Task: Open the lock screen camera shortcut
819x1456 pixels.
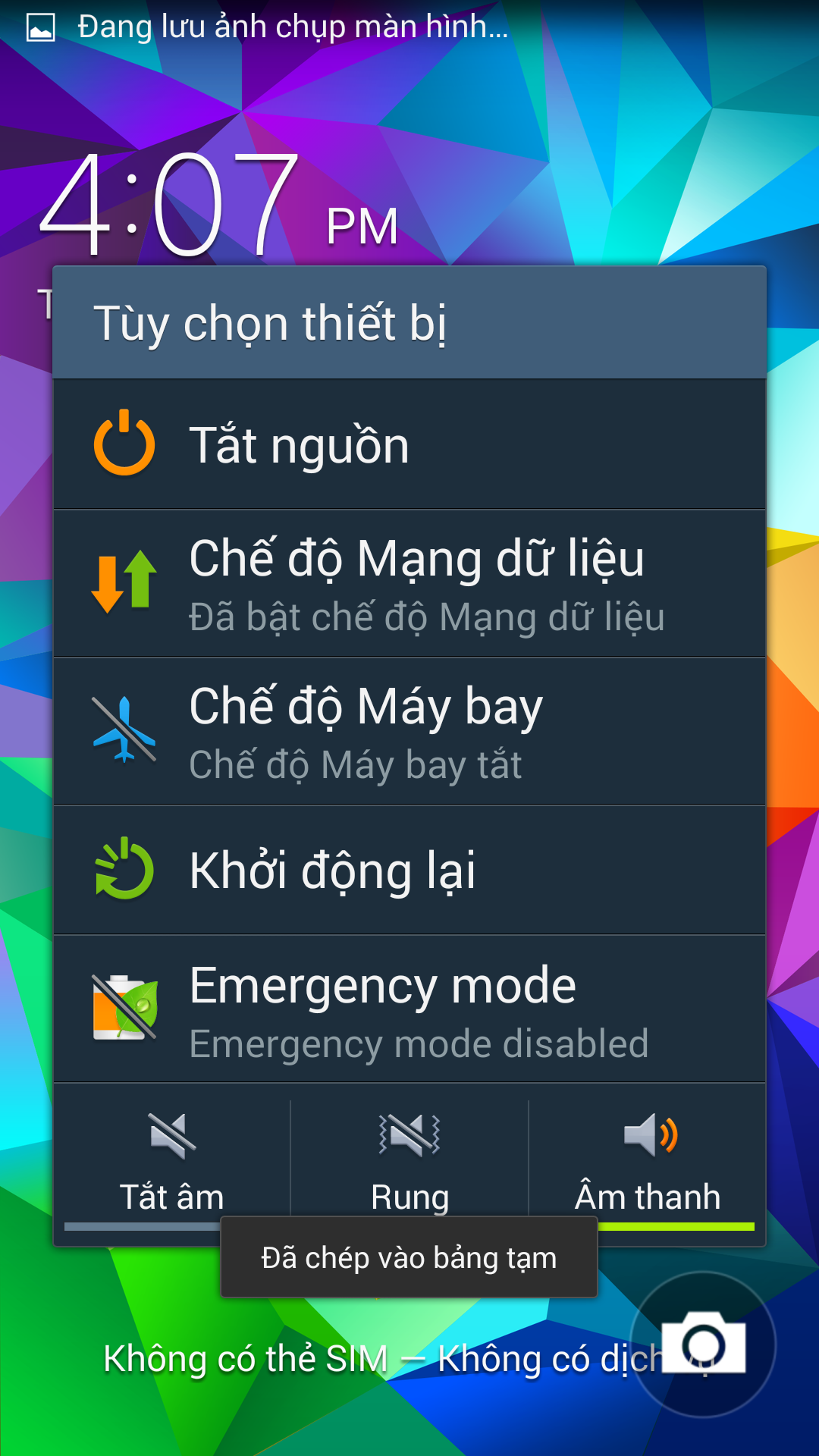Action: pyautogui.click(x=703, y=1345)
